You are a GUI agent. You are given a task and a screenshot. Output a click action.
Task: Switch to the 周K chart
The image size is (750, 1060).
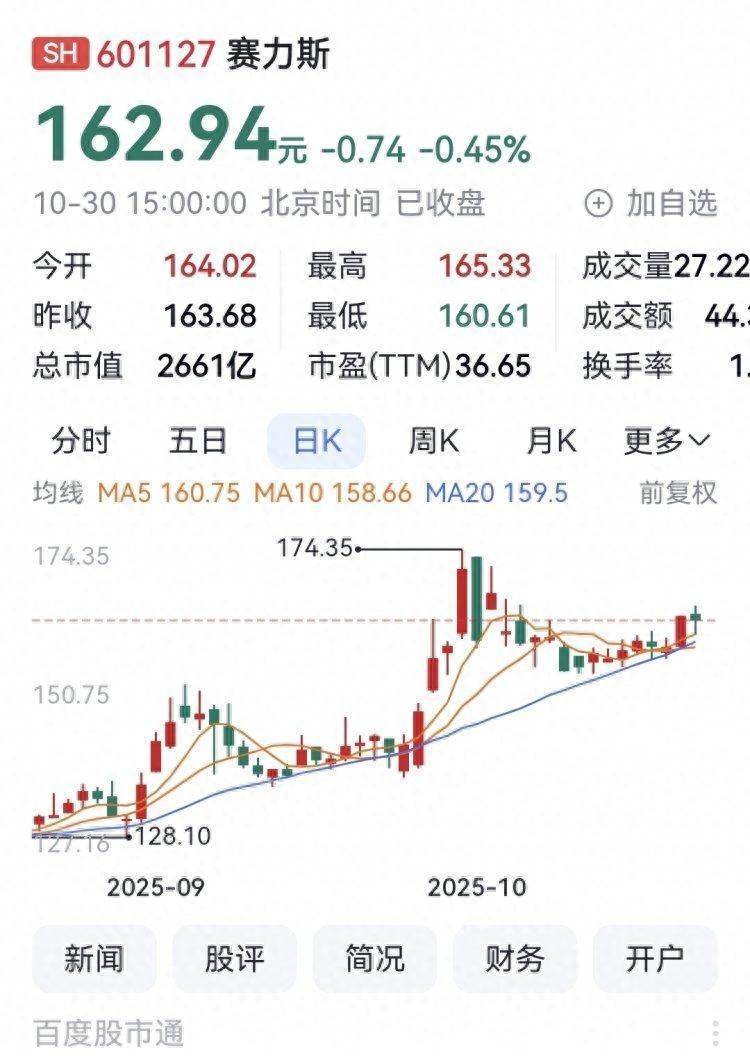(x=433, y=441)
